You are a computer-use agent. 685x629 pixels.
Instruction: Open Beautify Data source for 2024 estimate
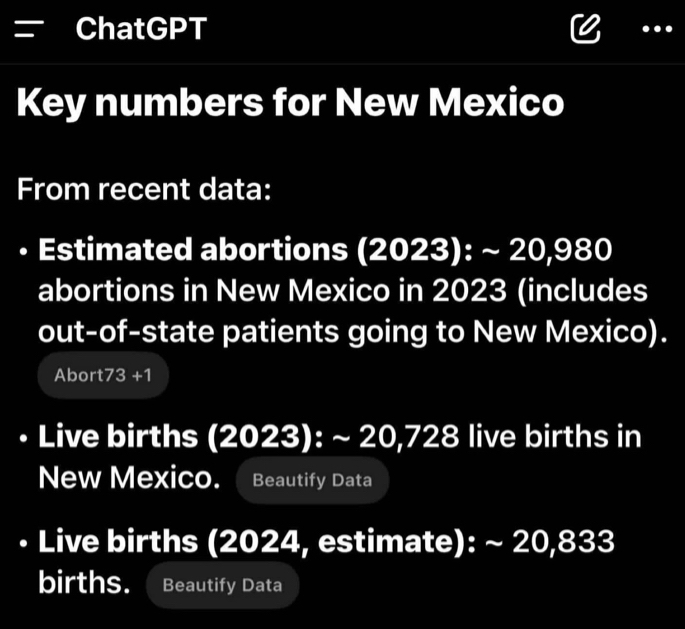click(x=222, y=585)
